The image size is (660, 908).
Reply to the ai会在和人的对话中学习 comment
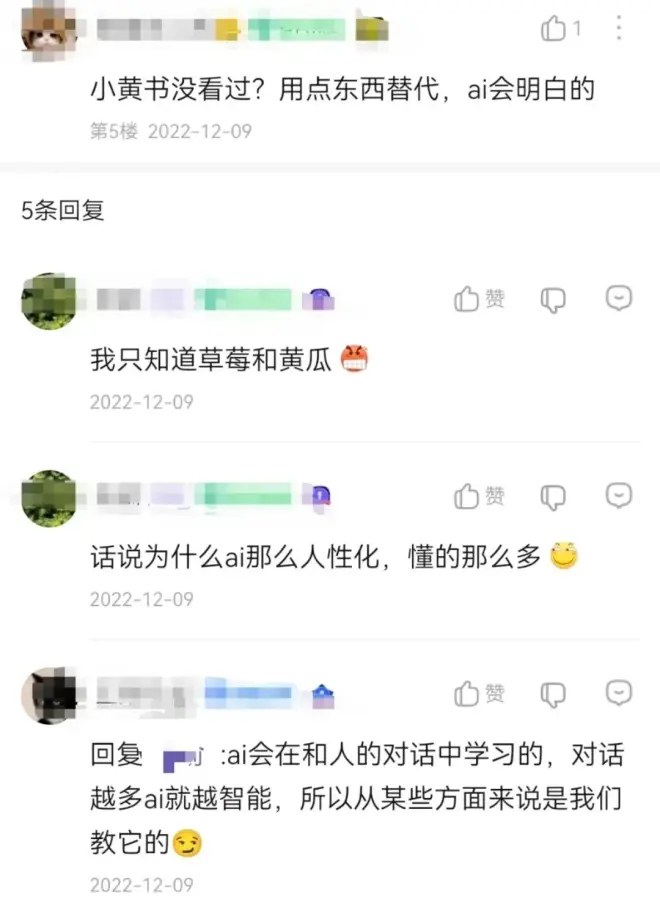620,692
